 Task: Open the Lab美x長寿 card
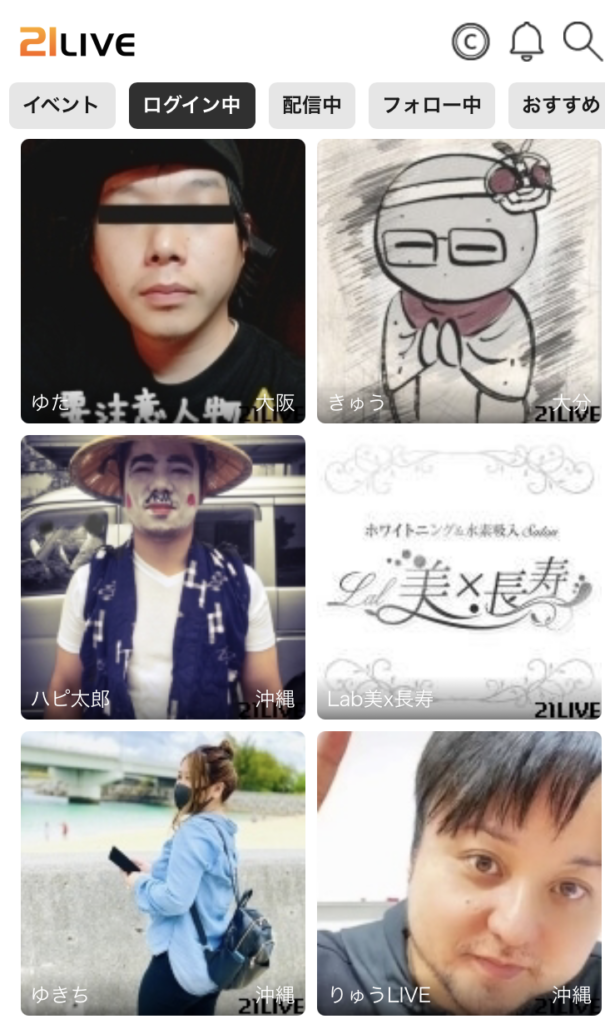[459, 577]
